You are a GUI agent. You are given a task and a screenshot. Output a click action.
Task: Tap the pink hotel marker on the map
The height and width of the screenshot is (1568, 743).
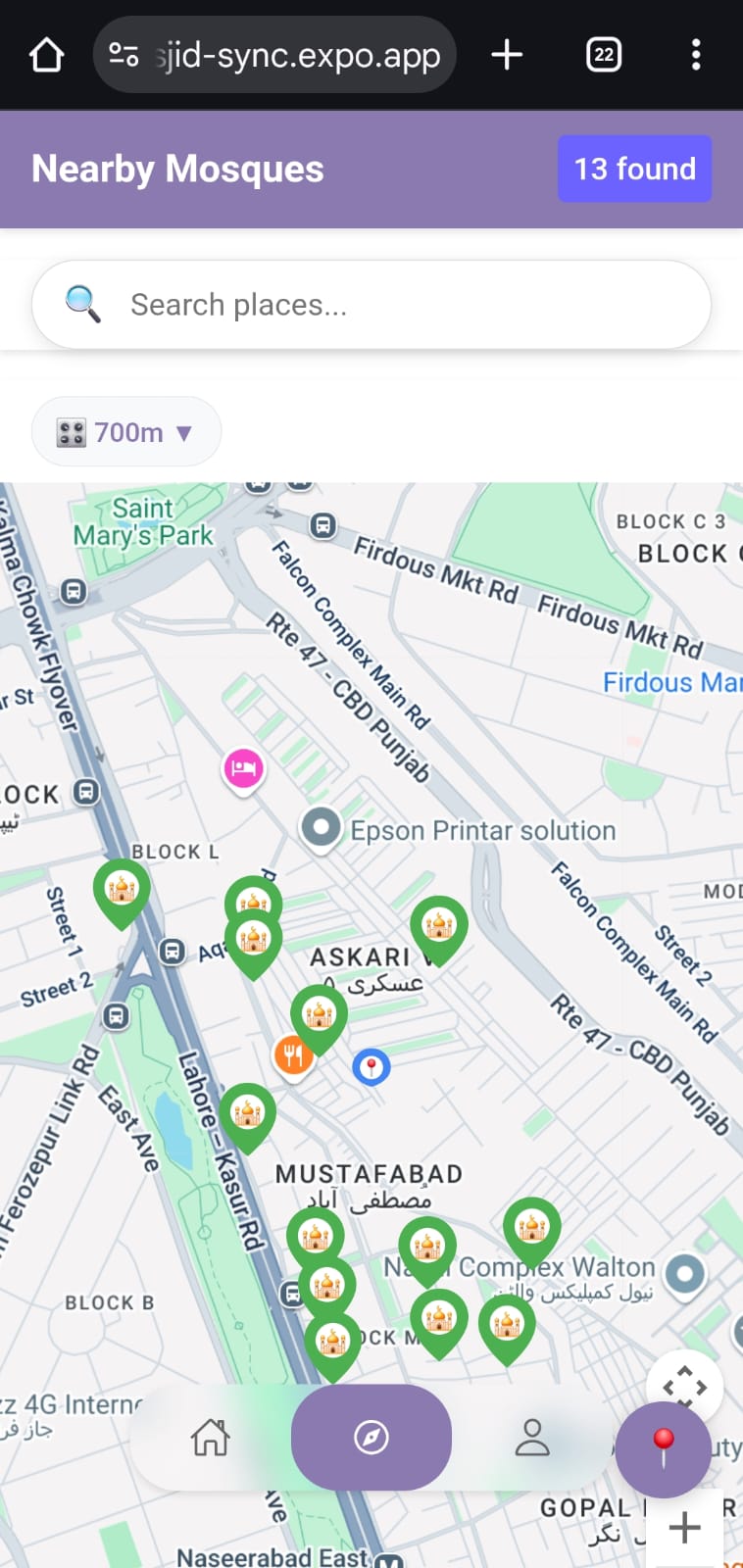[242, 769]
